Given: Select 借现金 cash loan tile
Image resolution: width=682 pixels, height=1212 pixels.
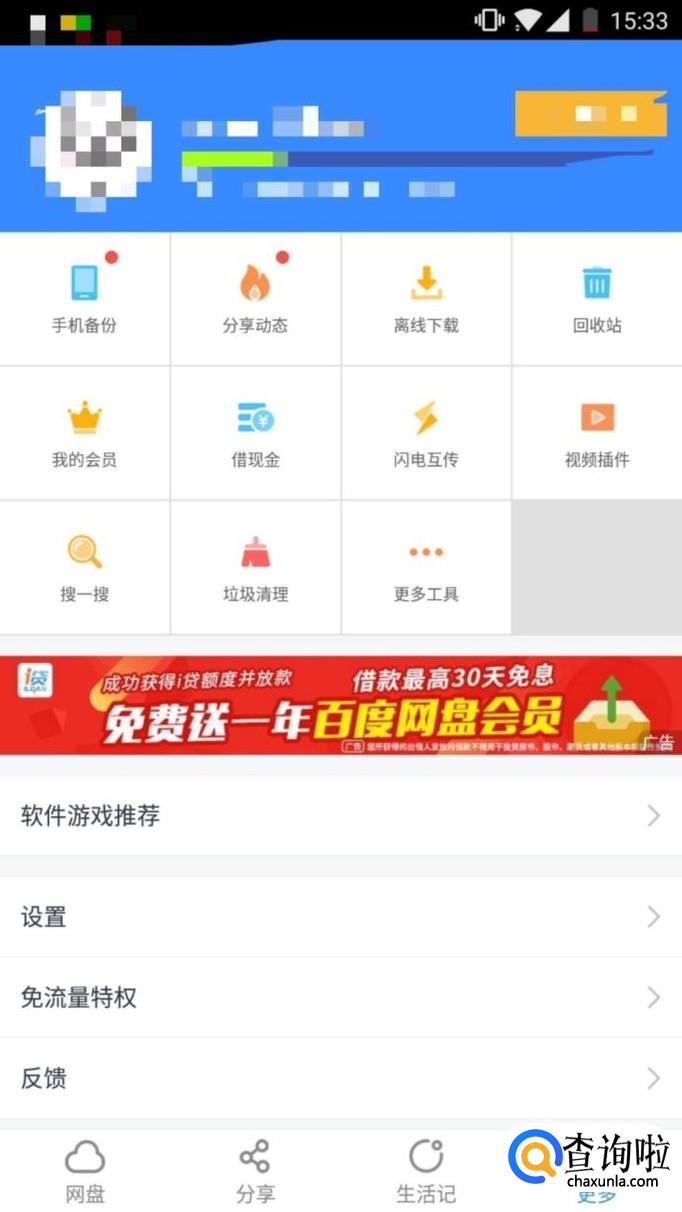Looking at the screenshot, I should [256, 433].
